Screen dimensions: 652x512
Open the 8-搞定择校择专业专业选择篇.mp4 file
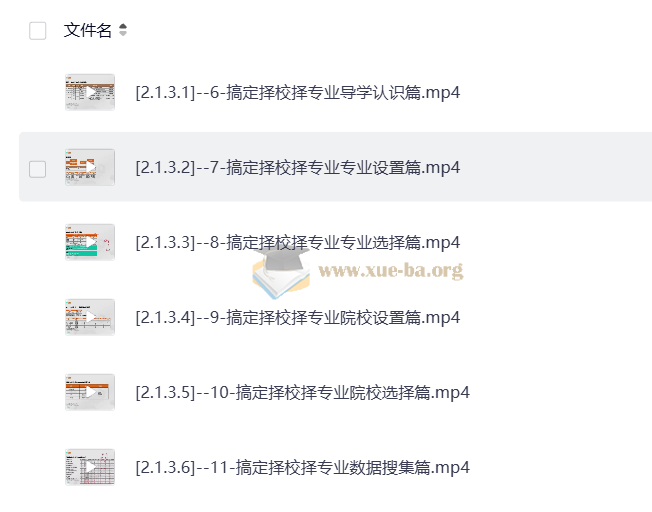pos(297,243)
